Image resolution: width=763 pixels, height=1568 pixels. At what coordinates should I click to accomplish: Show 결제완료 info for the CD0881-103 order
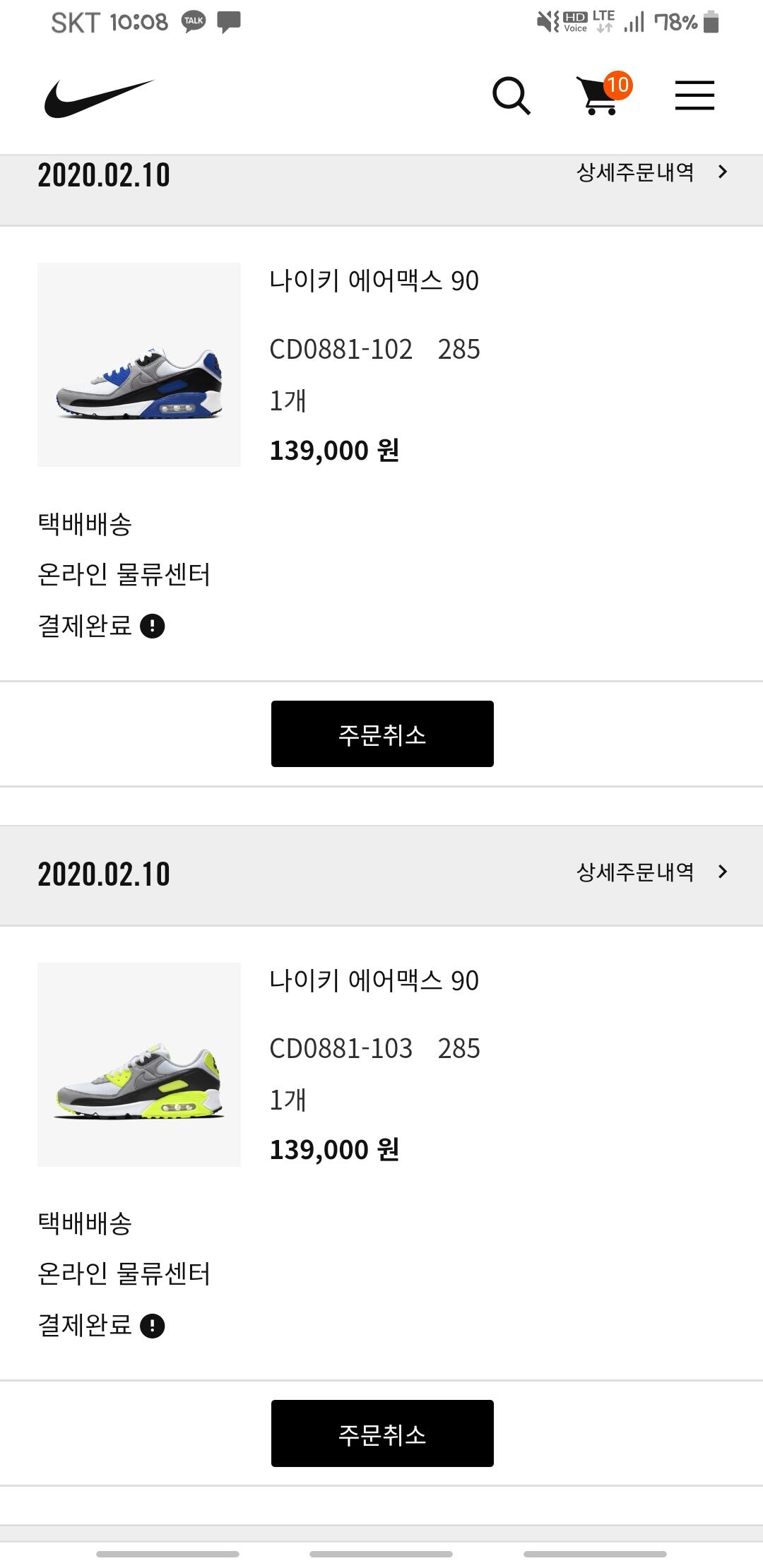coord(153,1326)
